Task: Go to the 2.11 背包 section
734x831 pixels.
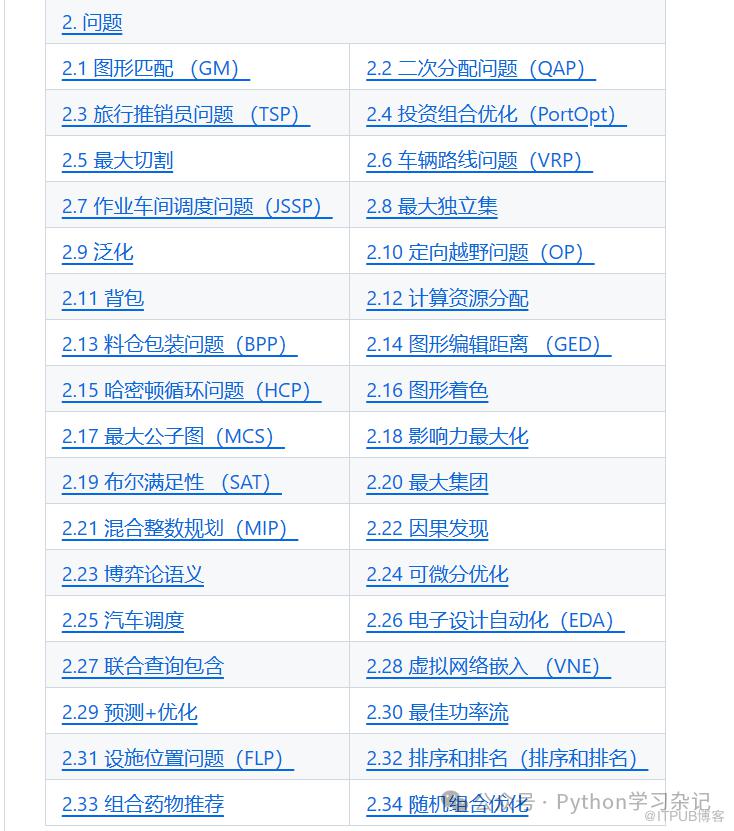Action: tap(103, 298)
